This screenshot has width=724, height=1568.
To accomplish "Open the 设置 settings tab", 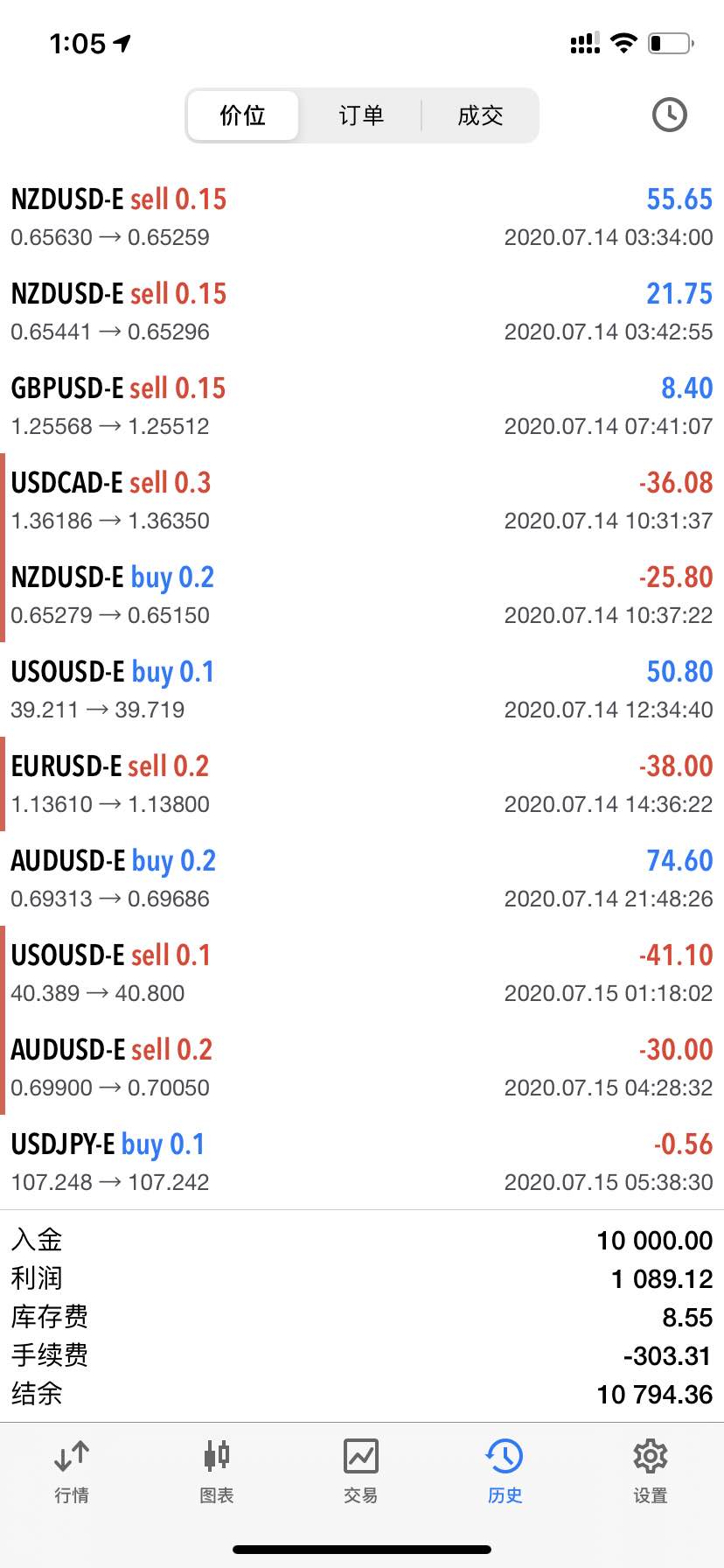I will [651, 1472].
